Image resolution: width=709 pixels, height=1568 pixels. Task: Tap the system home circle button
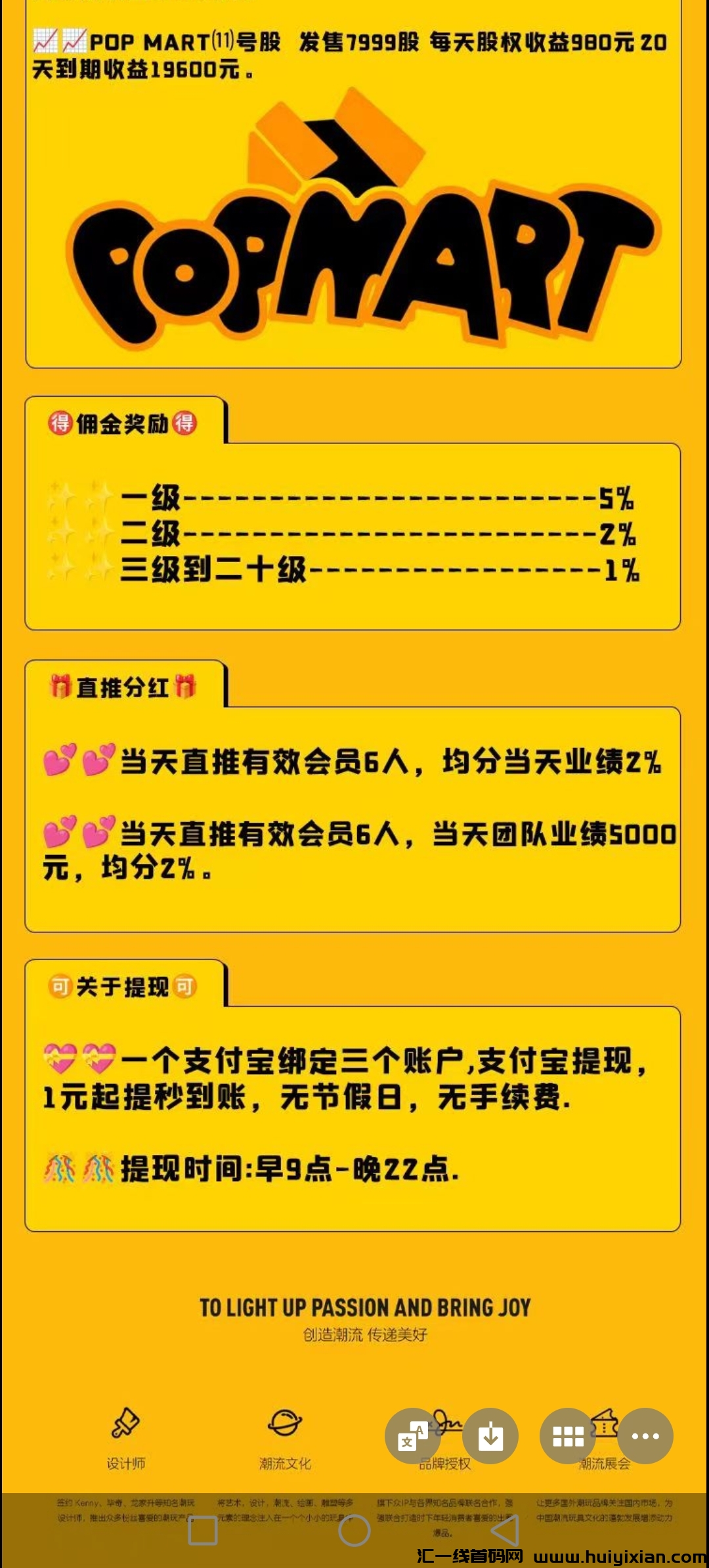(x=354, y=1531)
